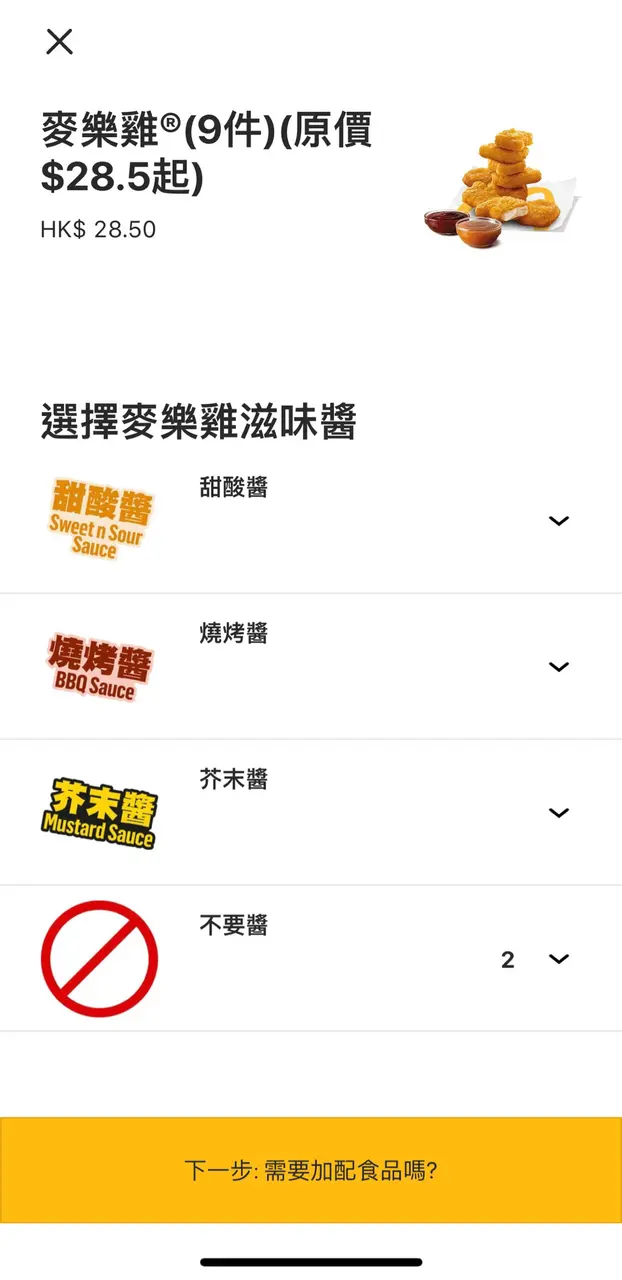
Task: Change the 不要醬 quantity of 2
Action: (558, 959)
